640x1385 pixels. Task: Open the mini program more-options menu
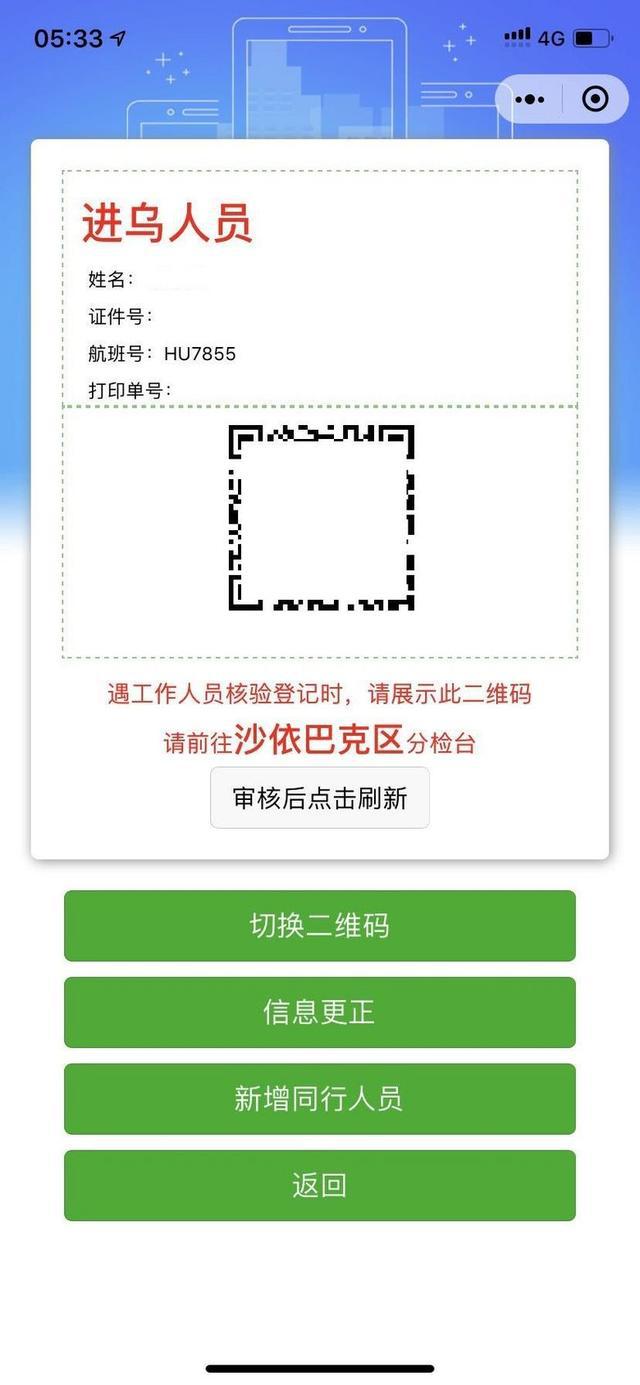(x=530, y=99)
